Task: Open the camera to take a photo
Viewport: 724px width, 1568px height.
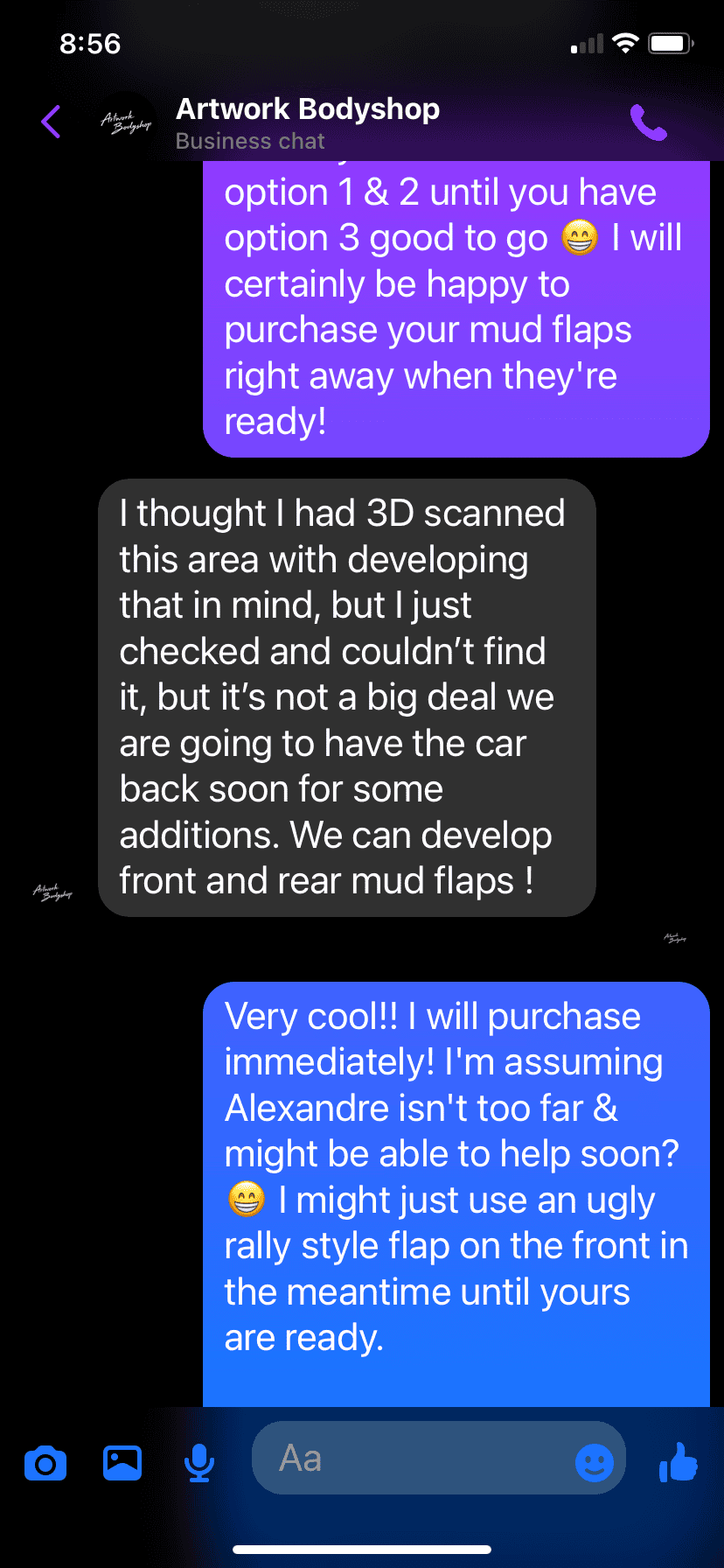Action: (x=45, y=1463)
